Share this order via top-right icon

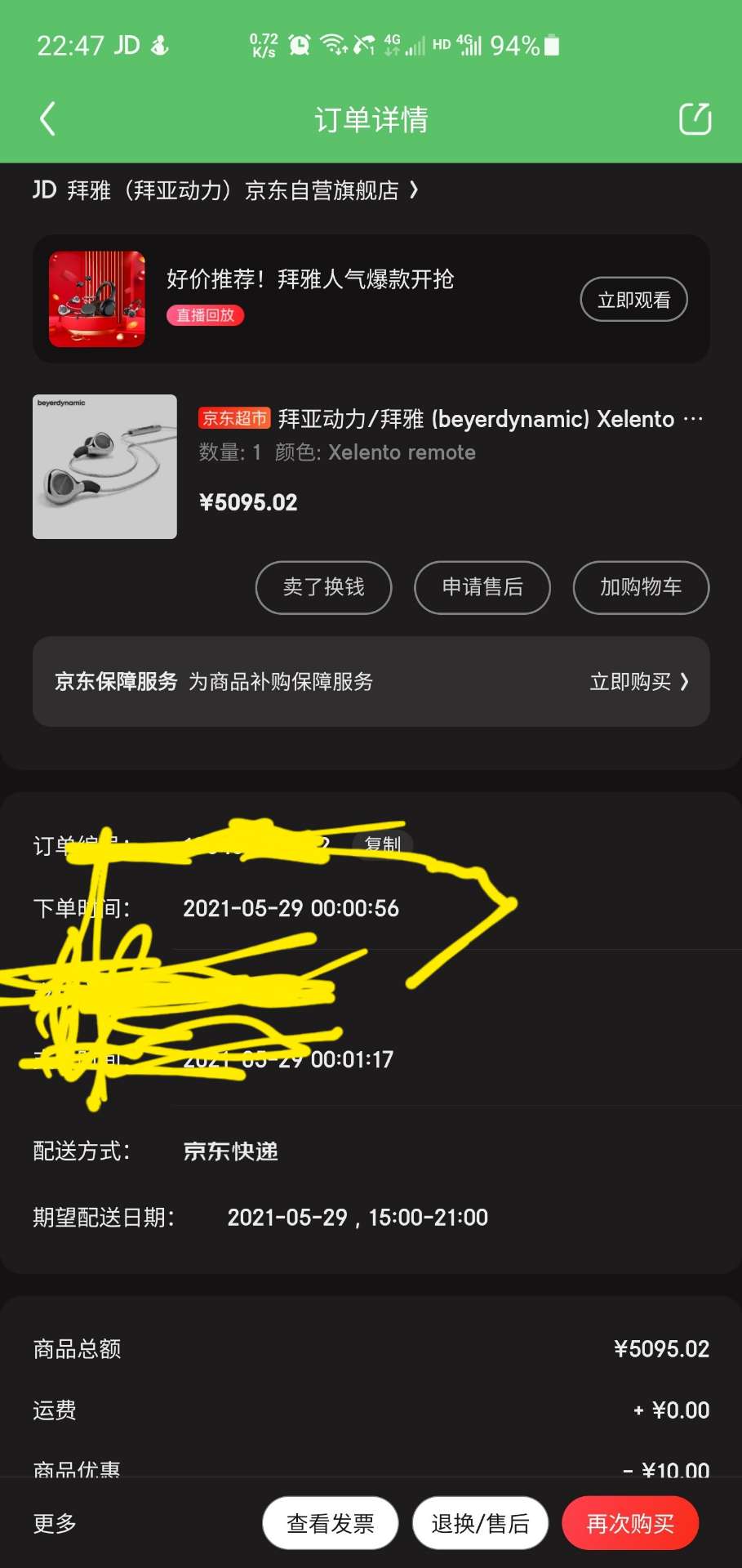click(695, 119)
